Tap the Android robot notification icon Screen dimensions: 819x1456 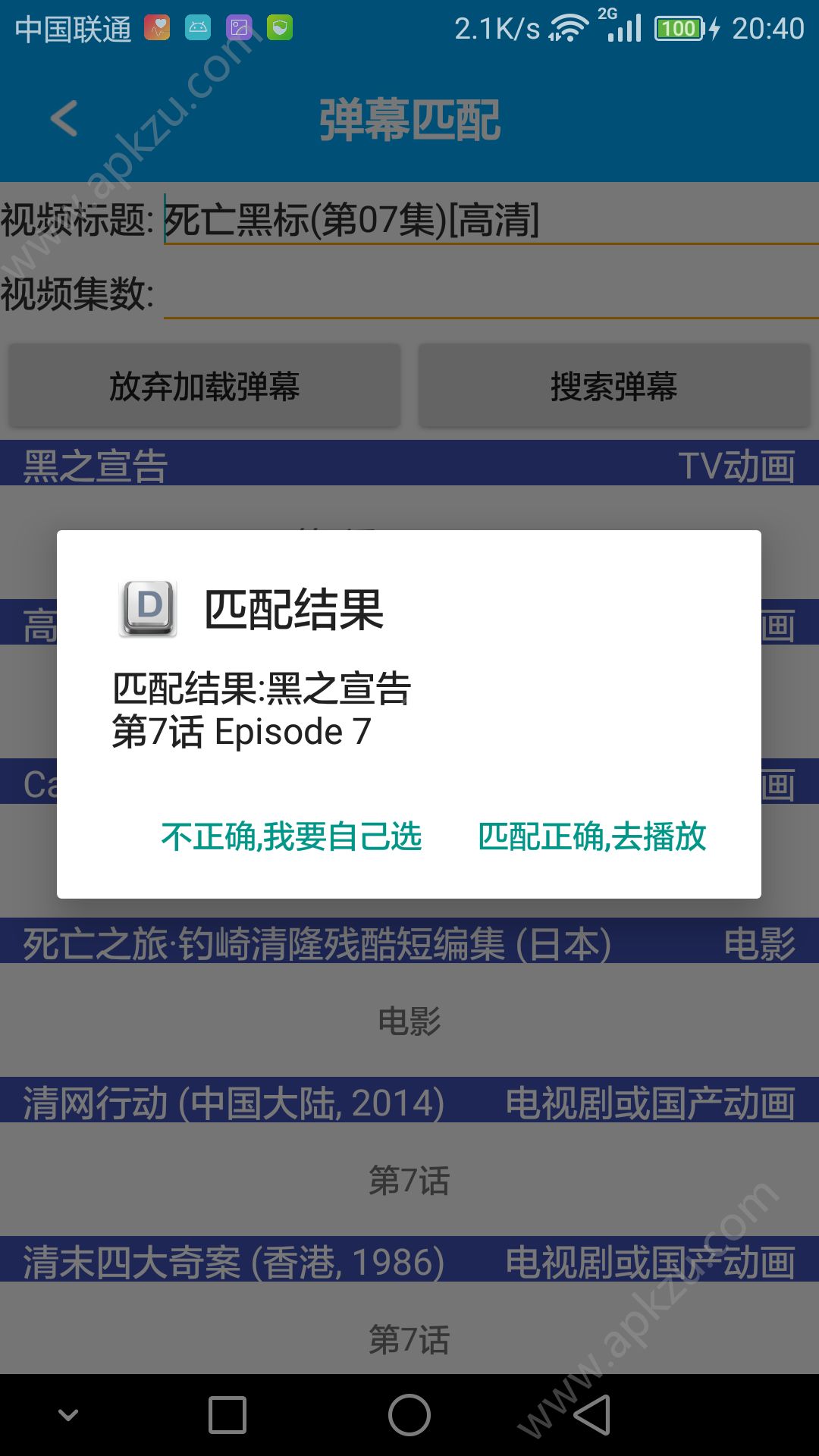[x=199, y=29]
